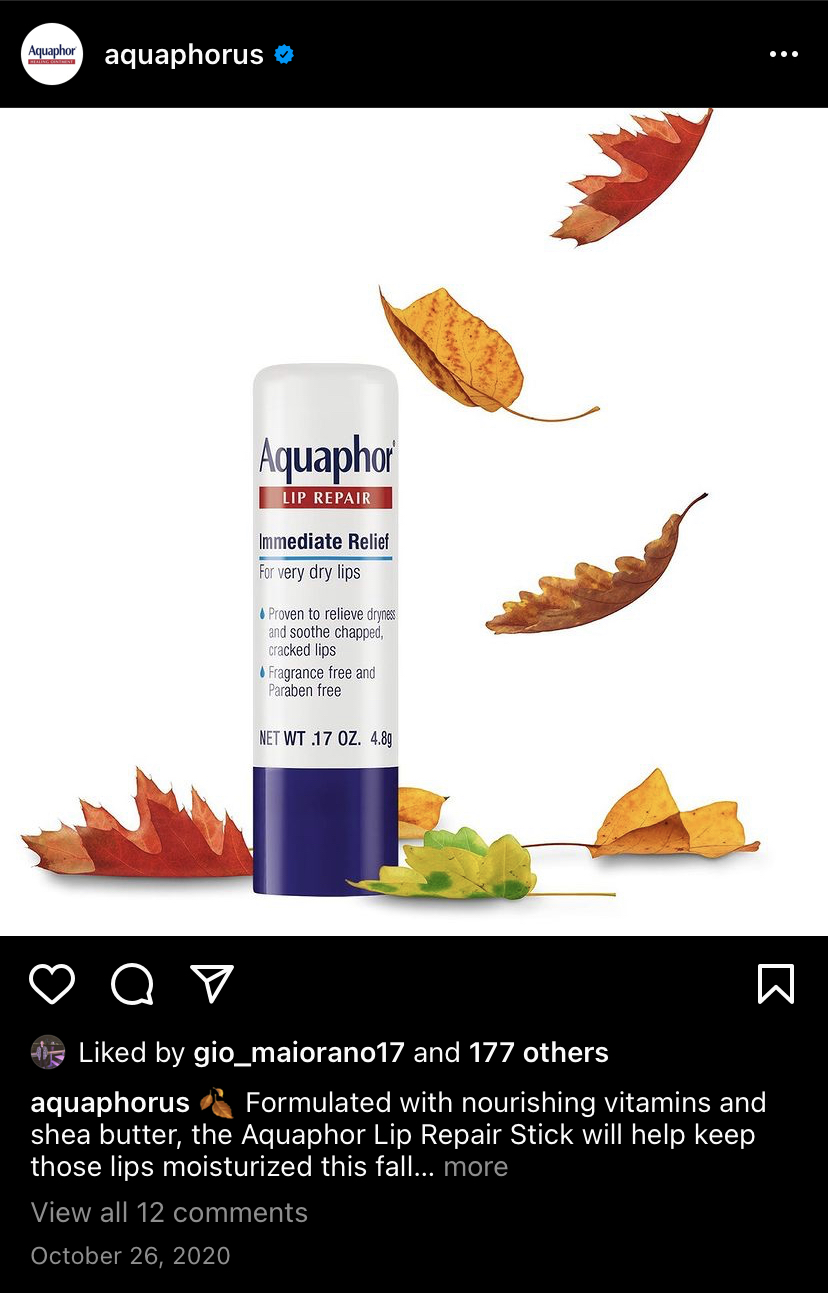Open comments with the speech bubble icon
This screenshot has height=1293, width=828.
(x=132, y=984)
